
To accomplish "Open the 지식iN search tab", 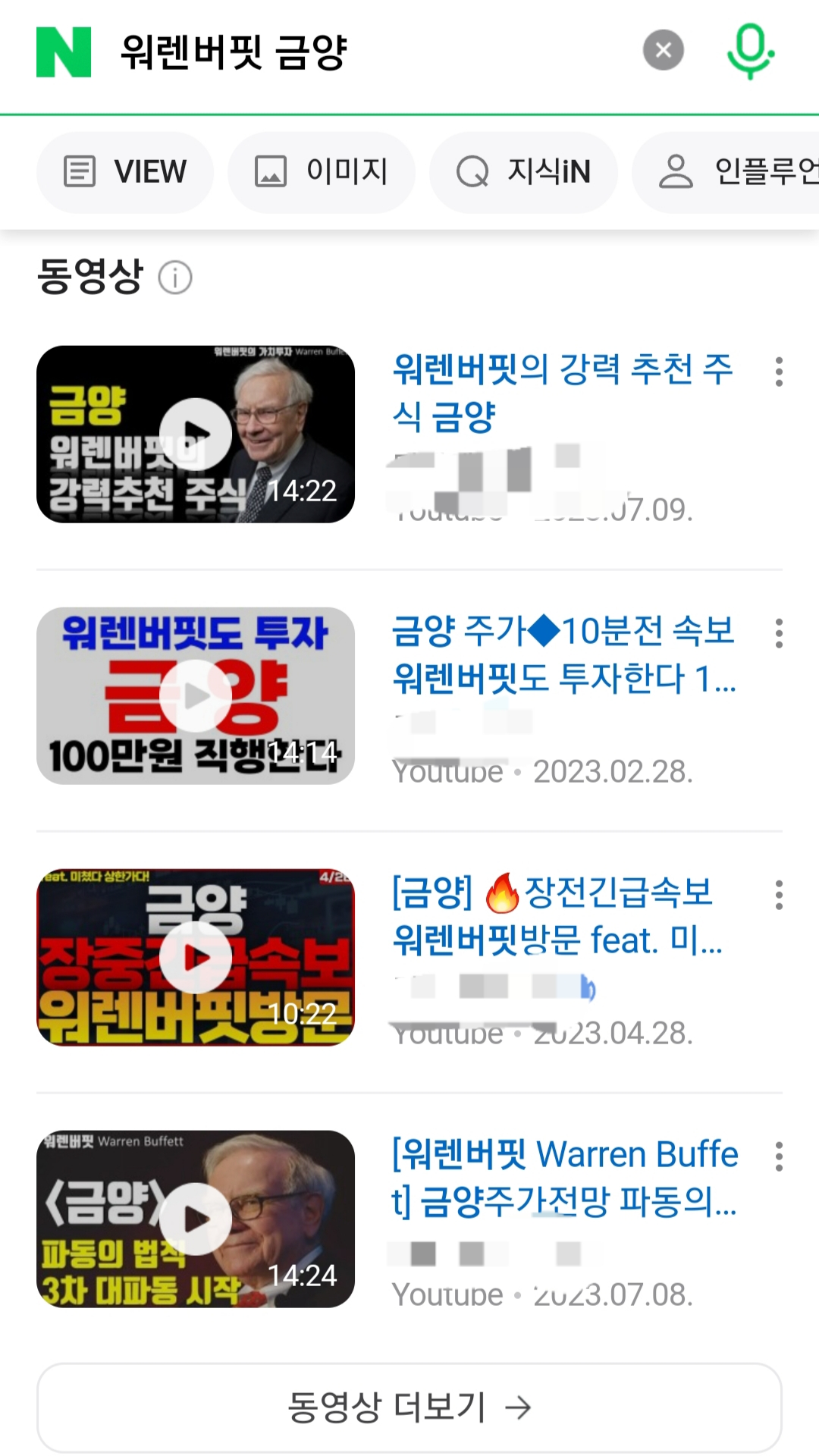I will [x=523, y=171].
